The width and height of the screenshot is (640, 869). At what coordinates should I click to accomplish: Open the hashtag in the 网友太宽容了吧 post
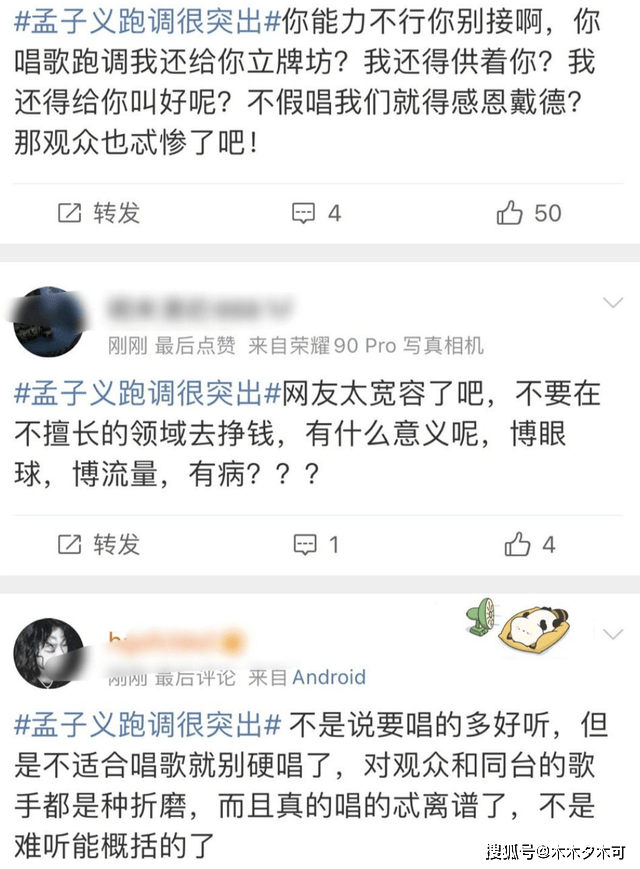(x=143, y=393)
